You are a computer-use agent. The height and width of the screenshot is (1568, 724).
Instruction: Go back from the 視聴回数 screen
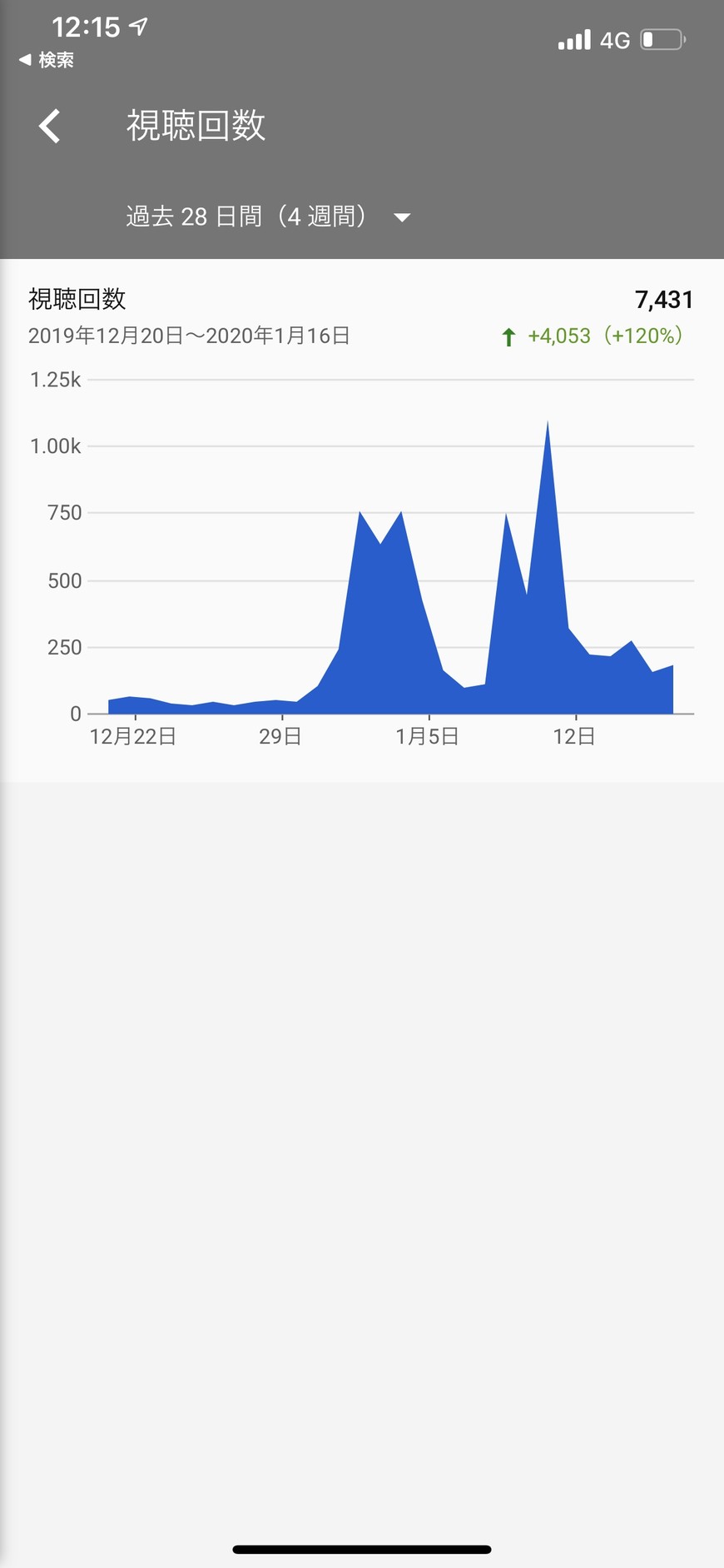coord(50,127)
